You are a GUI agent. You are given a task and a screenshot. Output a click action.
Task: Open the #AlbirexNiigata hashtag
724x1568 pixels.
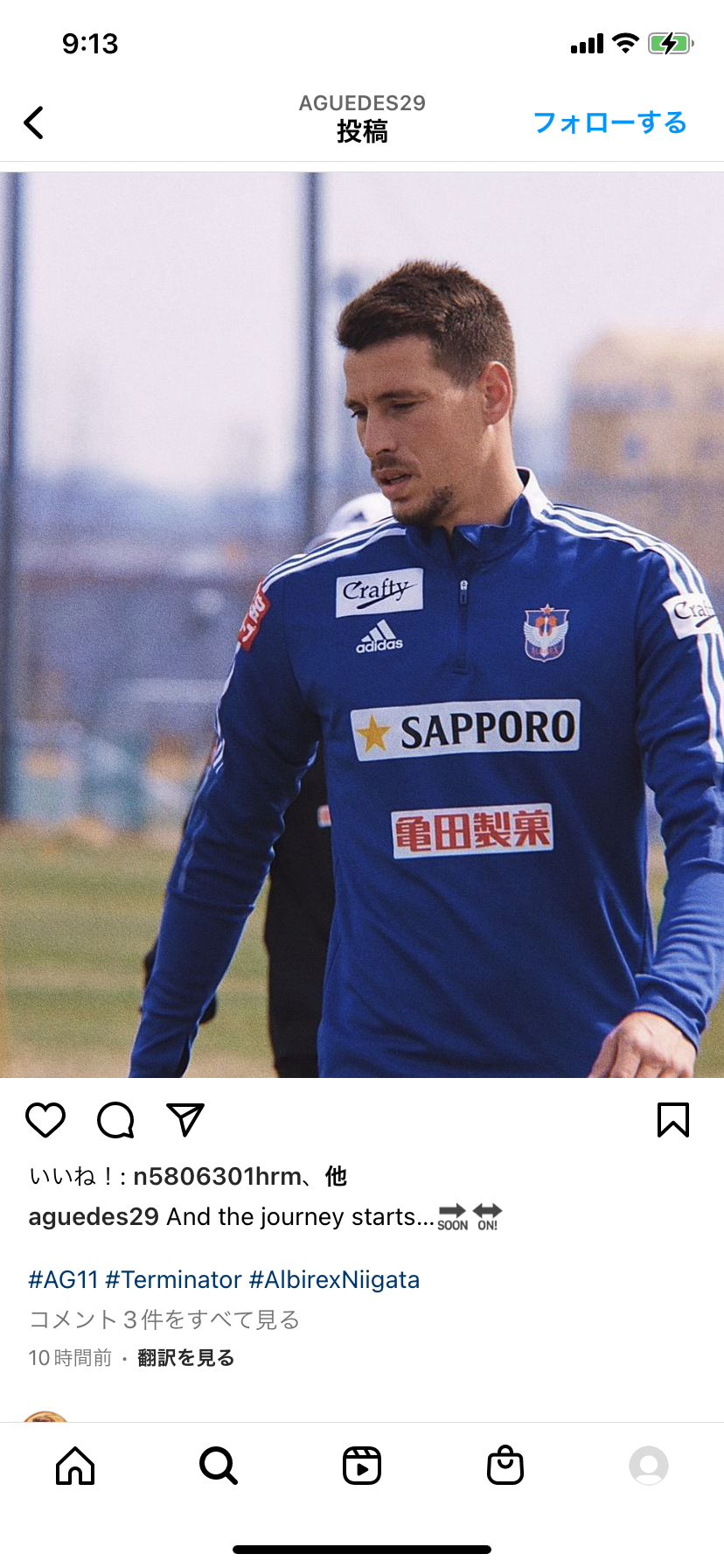point(334,1280)
